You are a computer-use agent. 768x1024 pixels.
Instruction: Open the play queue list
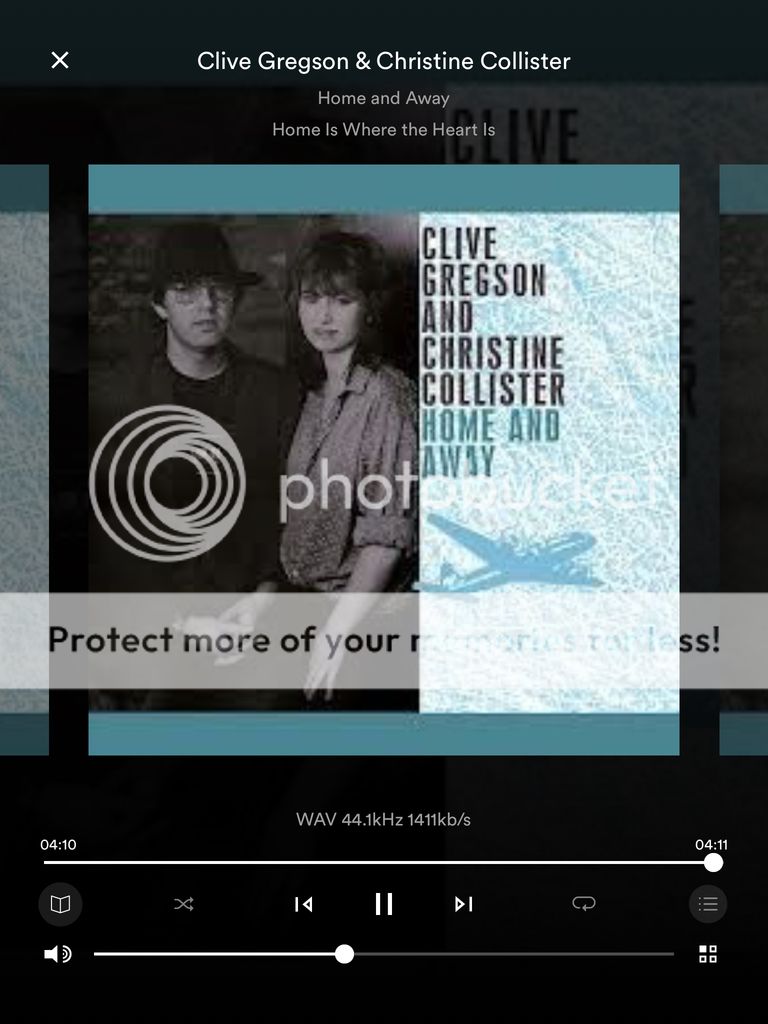(708, 904)
